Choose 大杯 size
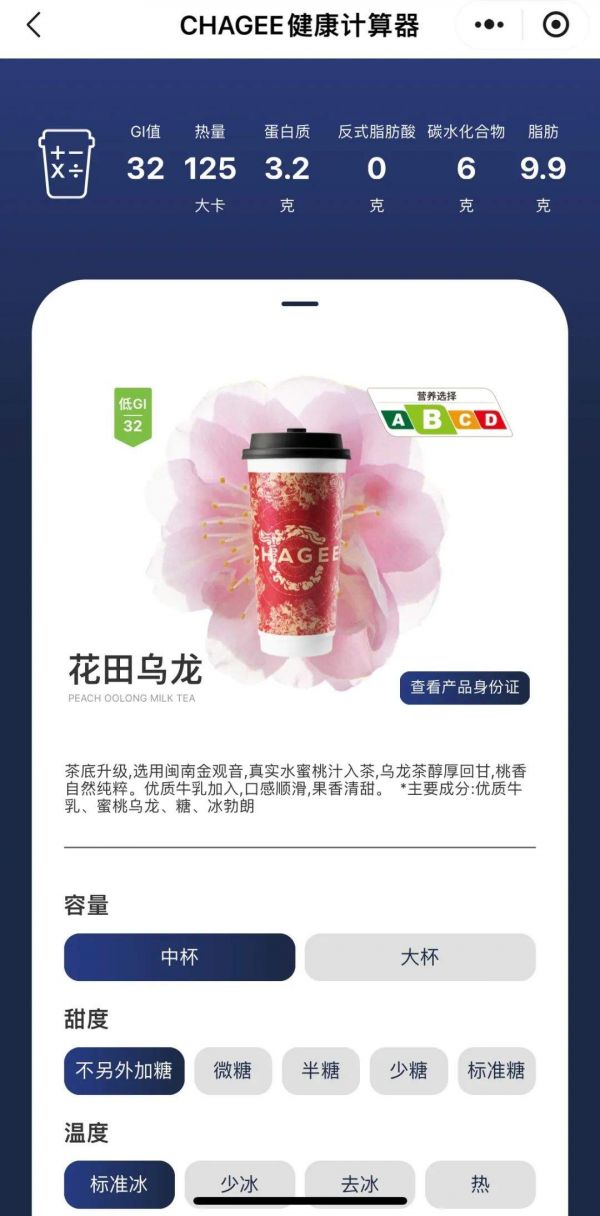The image size is (600, 1216). pyautogui.click(x=420, y=957)
